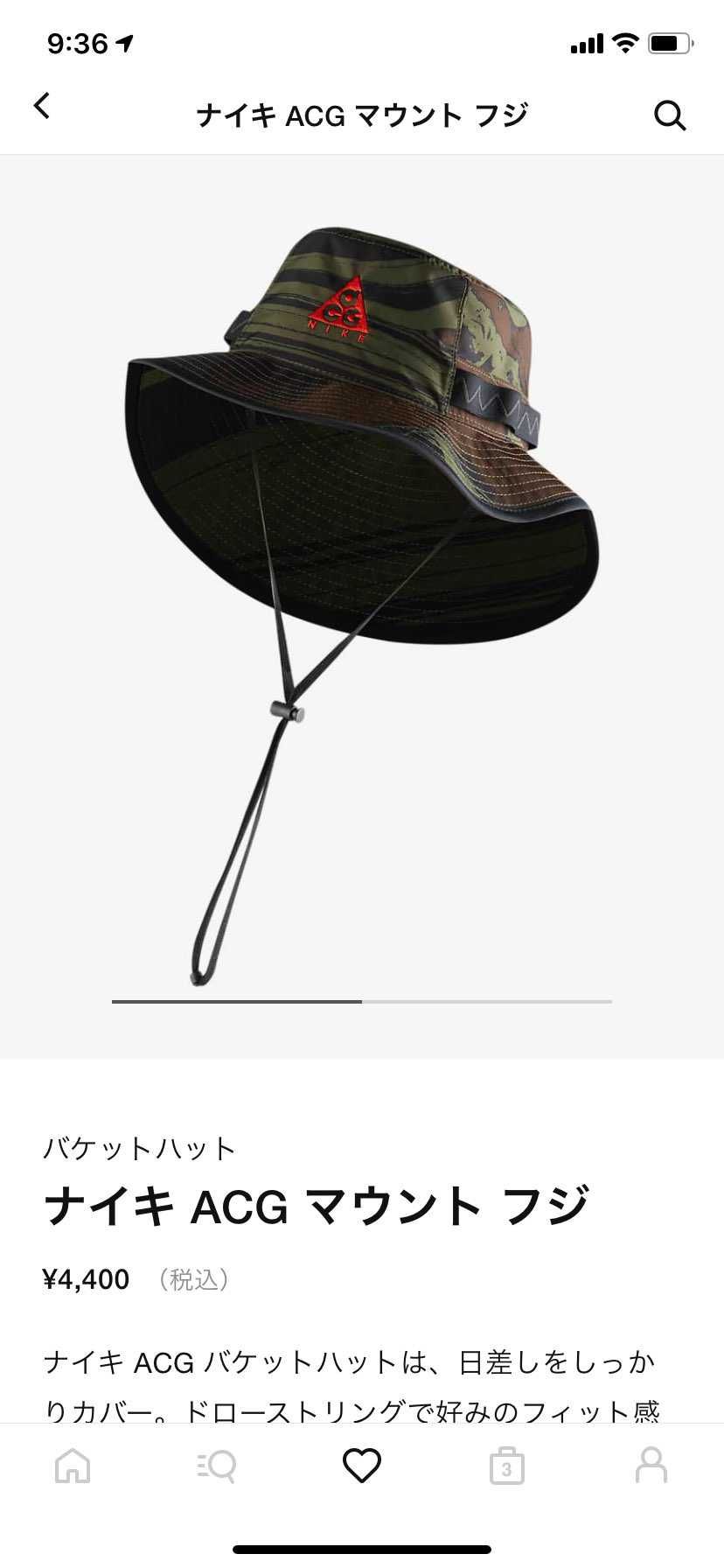Open the favorites heart tab
Screen dimensions: 724x1568
pos(361,1465)
